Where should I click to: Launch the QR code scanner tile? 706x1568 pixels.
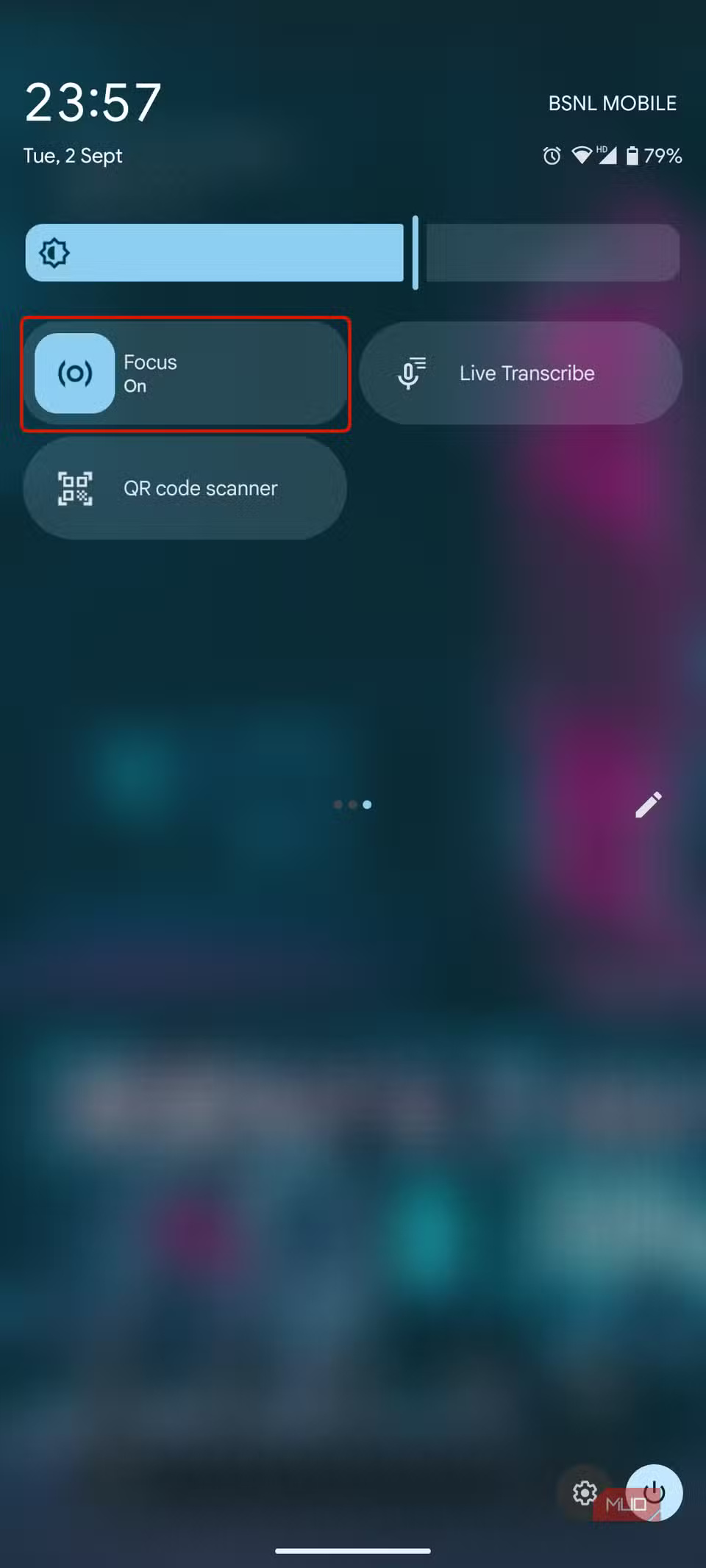tap(185, 488)
